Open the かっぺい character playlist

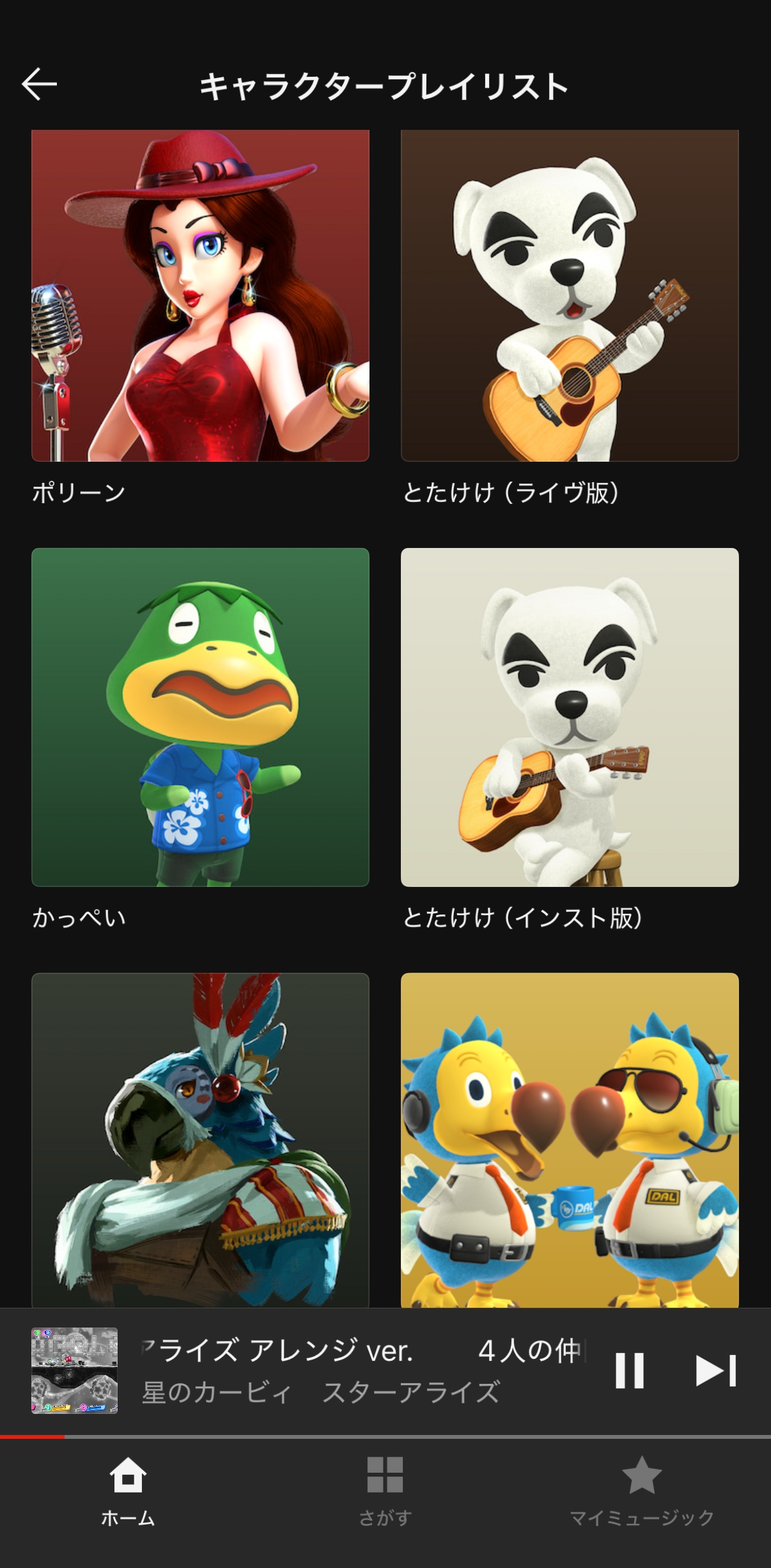pyautogui.click(x=200, y=717)
